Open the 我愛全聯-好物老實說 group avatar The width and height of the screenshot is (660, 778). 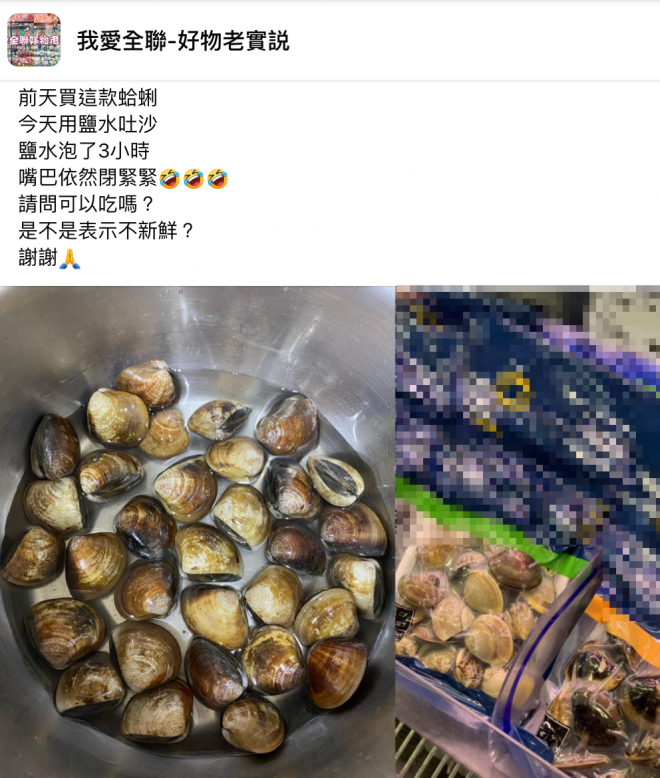tap(34, 40)
